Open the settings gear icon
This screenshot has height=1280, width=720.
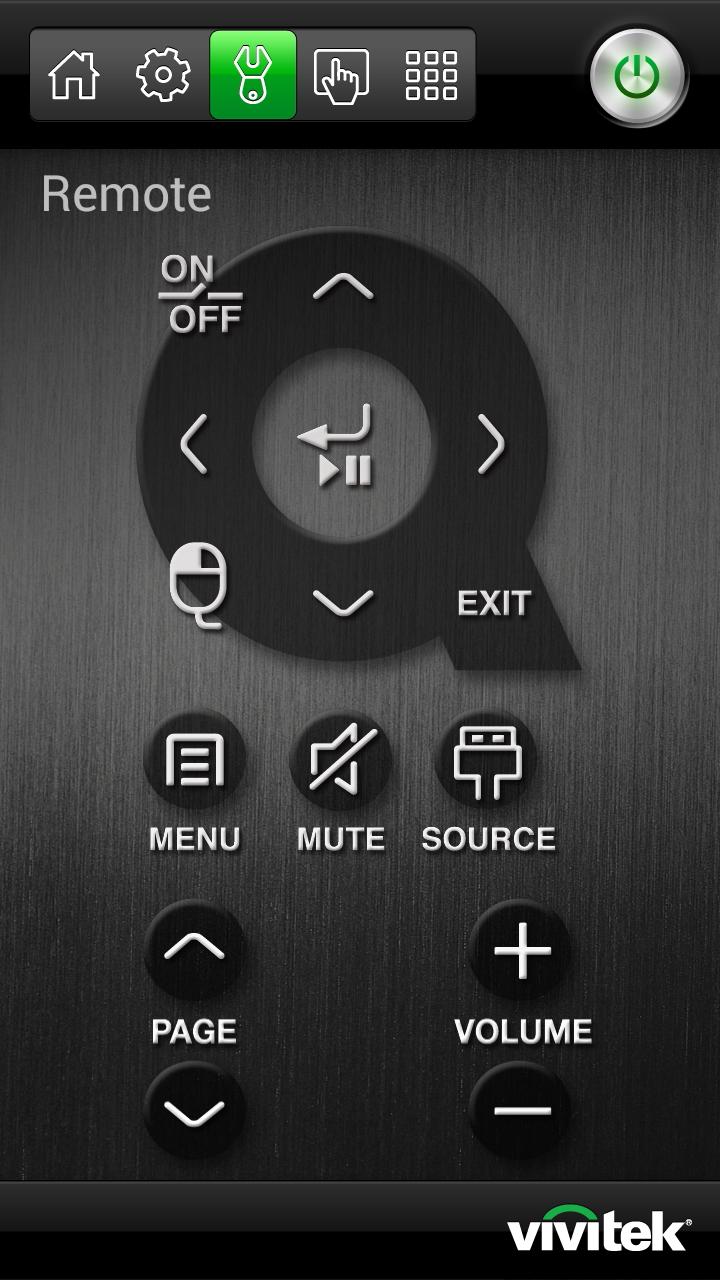tap(163, 76)
